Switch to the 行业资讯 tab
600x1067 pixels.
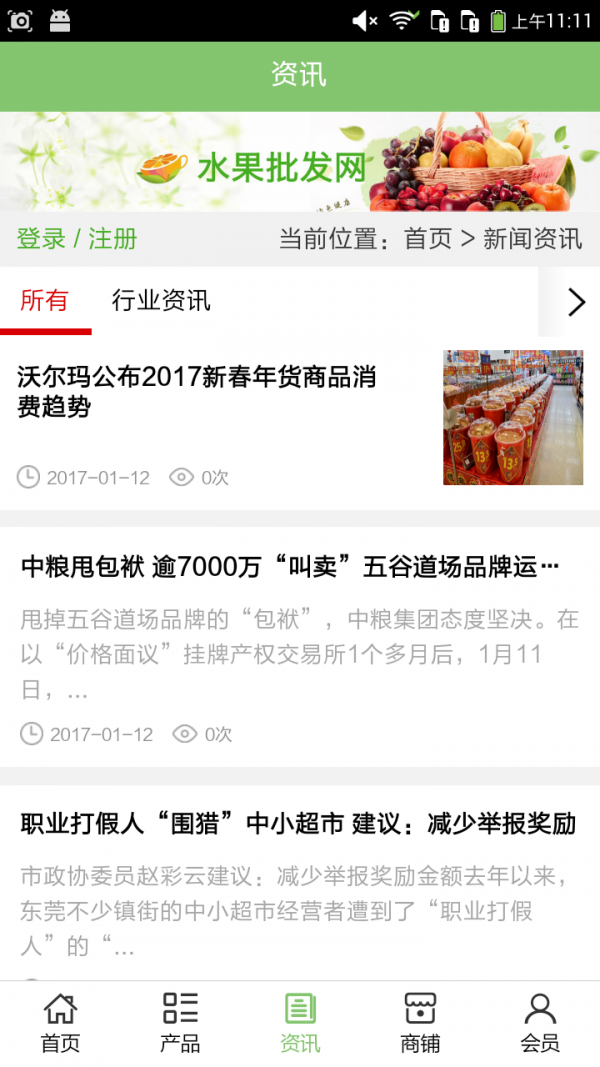(161, 300)
